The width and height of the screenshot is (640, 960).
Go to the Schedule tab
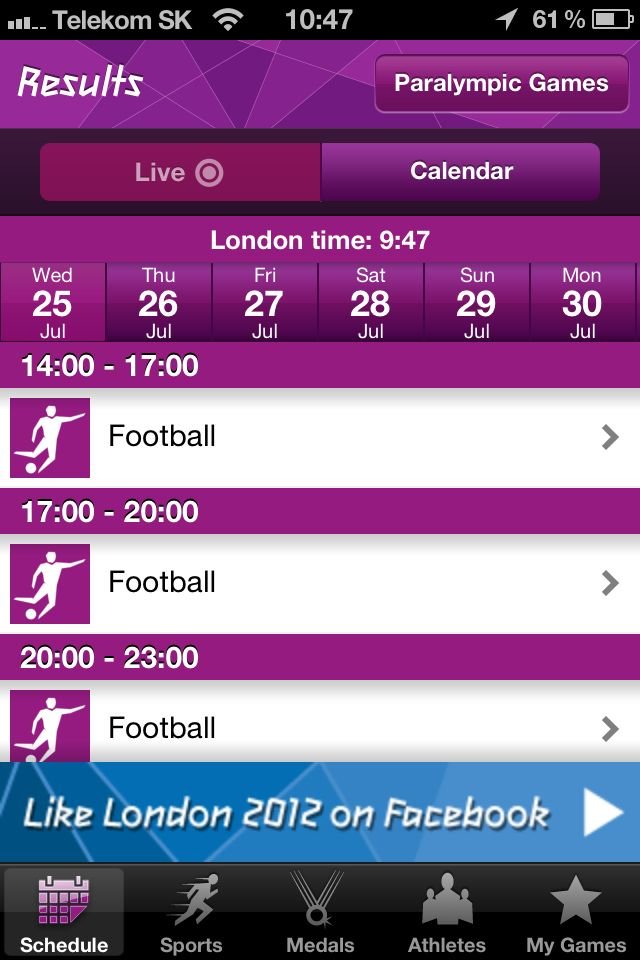point(64,912)
